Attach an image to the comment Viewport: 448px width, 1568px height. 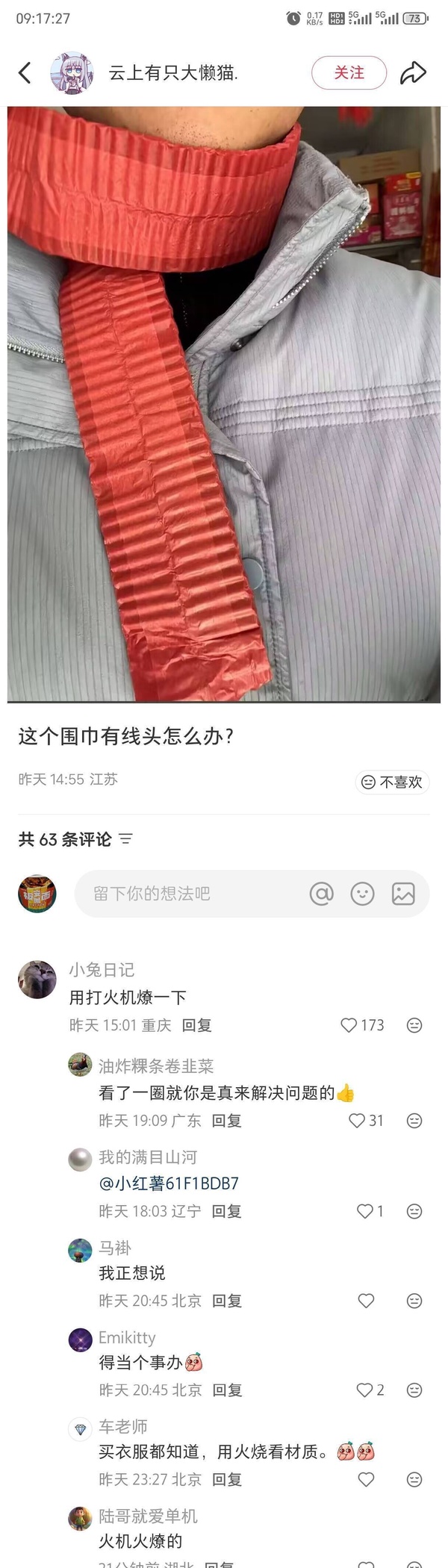tap(403, 893)
